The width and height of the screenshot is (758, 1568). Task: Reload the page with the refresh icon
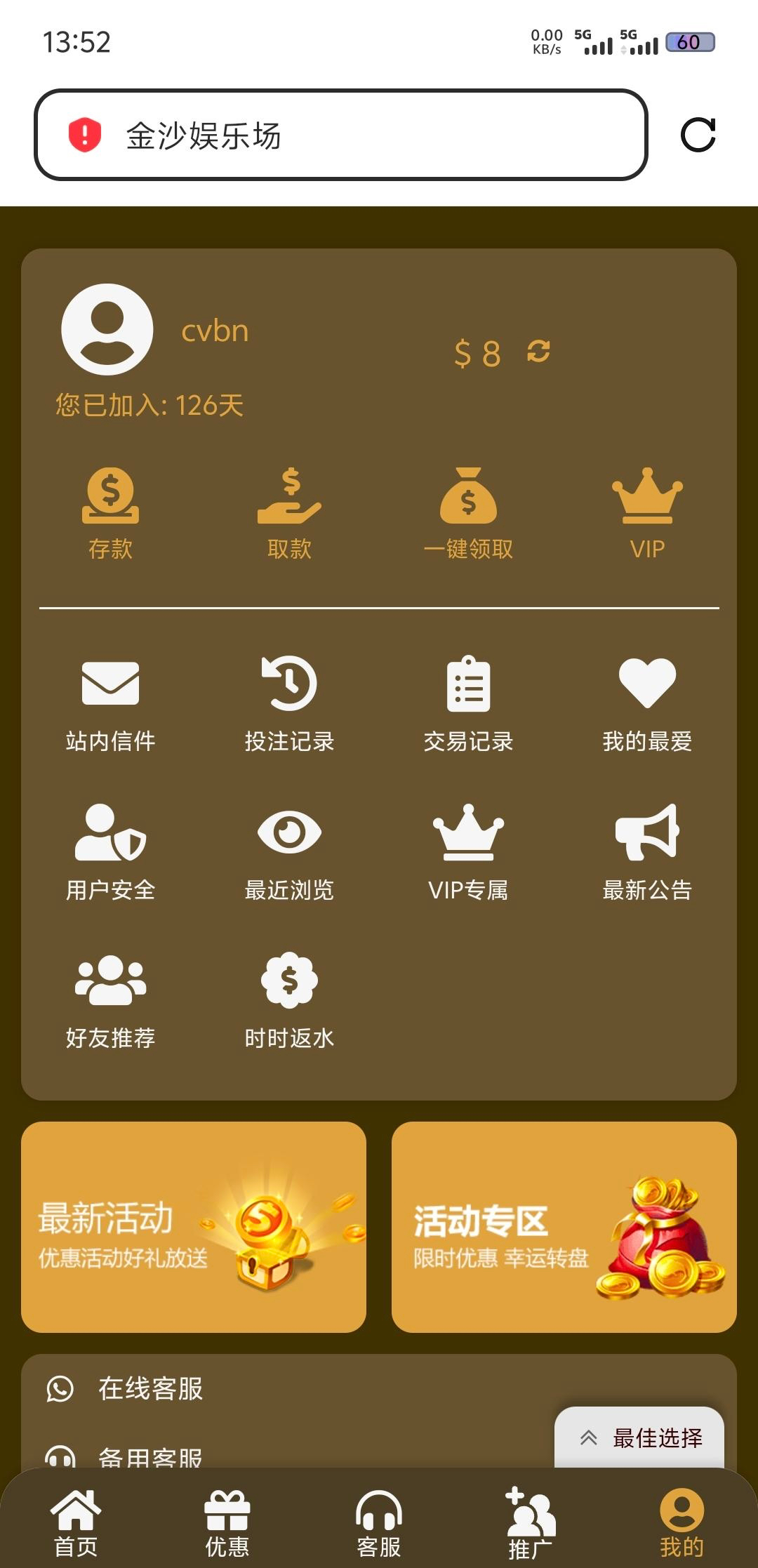tap(698, 135)
